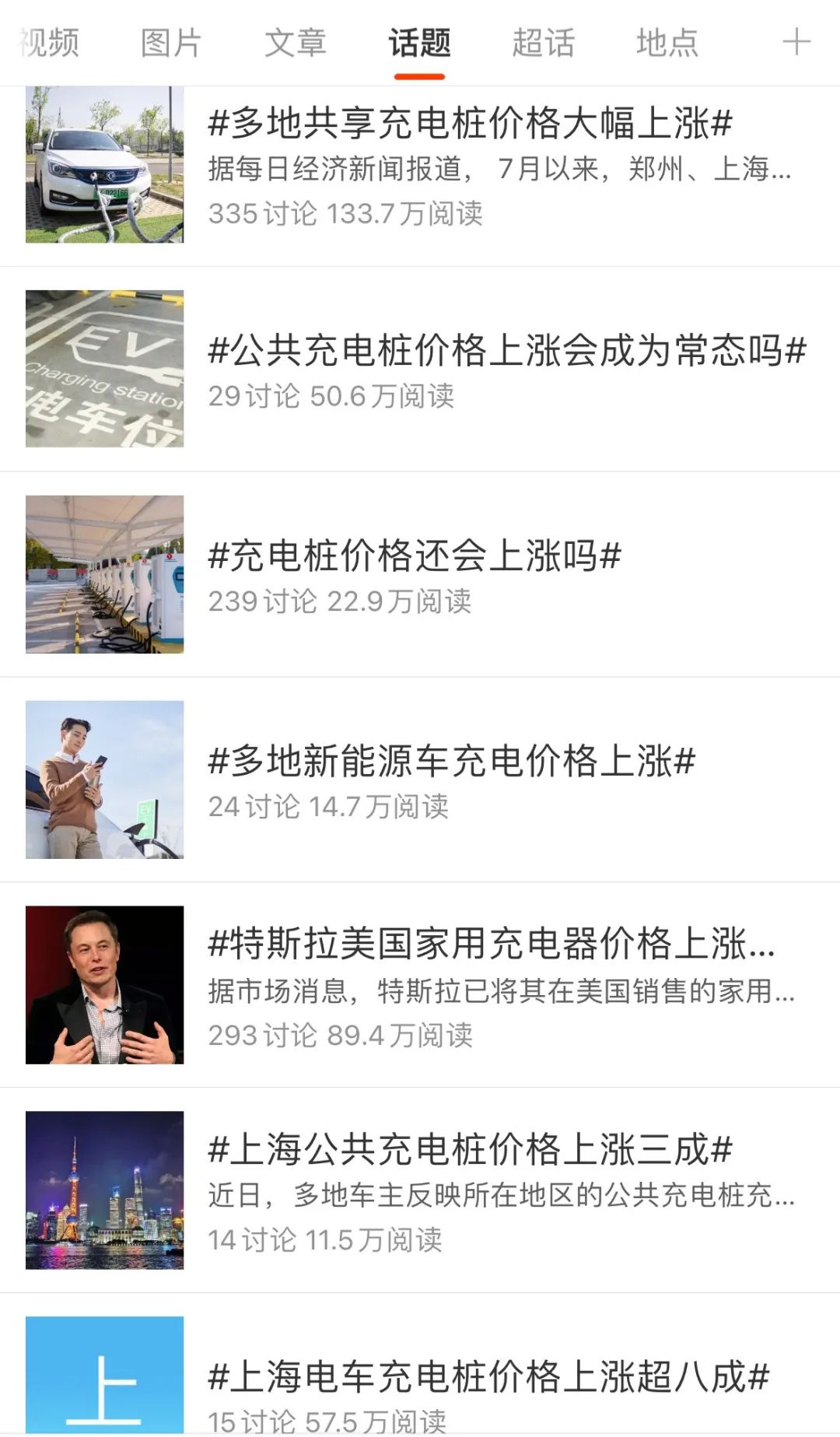
Task: View topic #充电桩价格还会上涨吗#
Action: coord(415,556)
